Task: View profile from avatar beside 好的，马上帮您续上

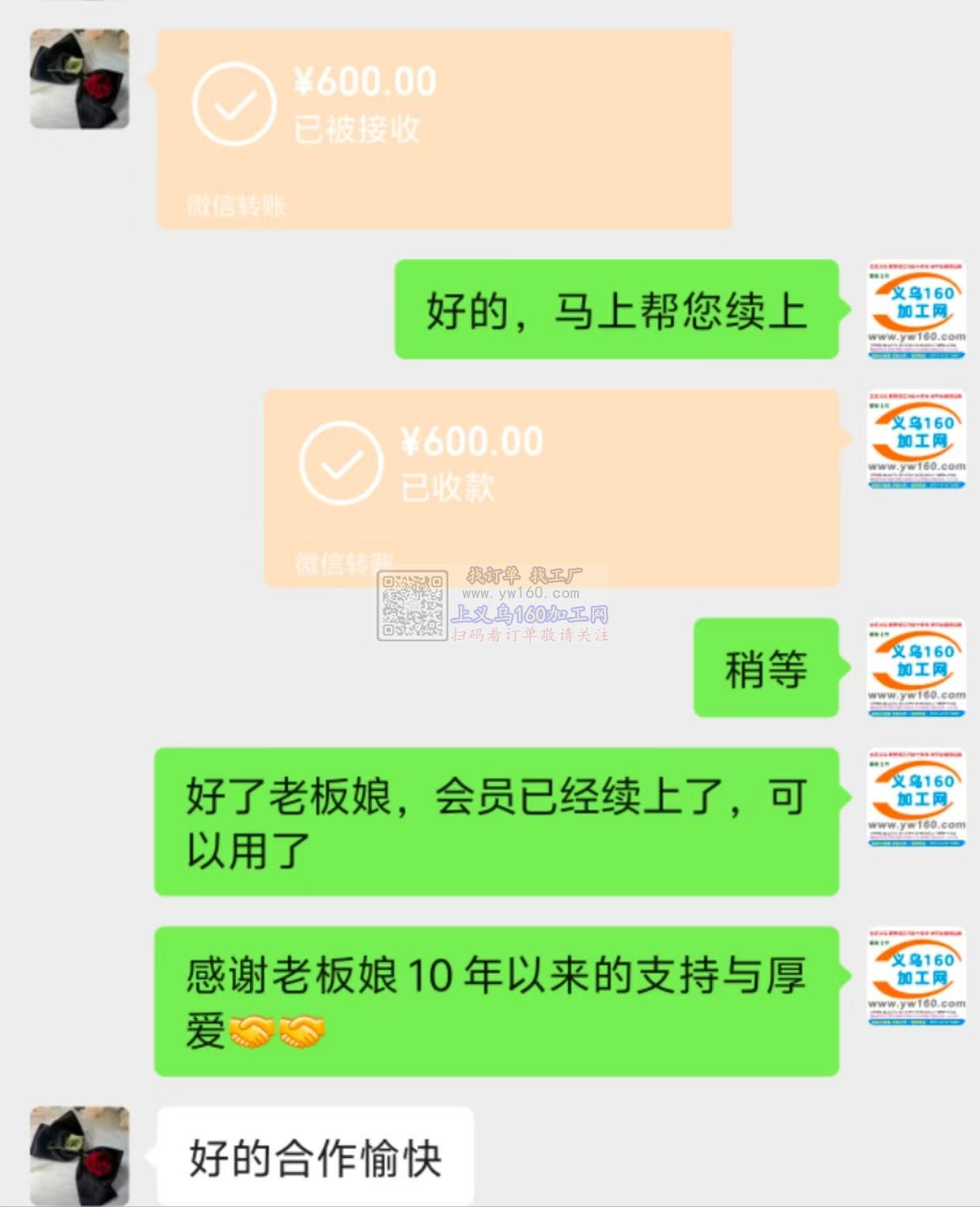Action: click(916, 309)
